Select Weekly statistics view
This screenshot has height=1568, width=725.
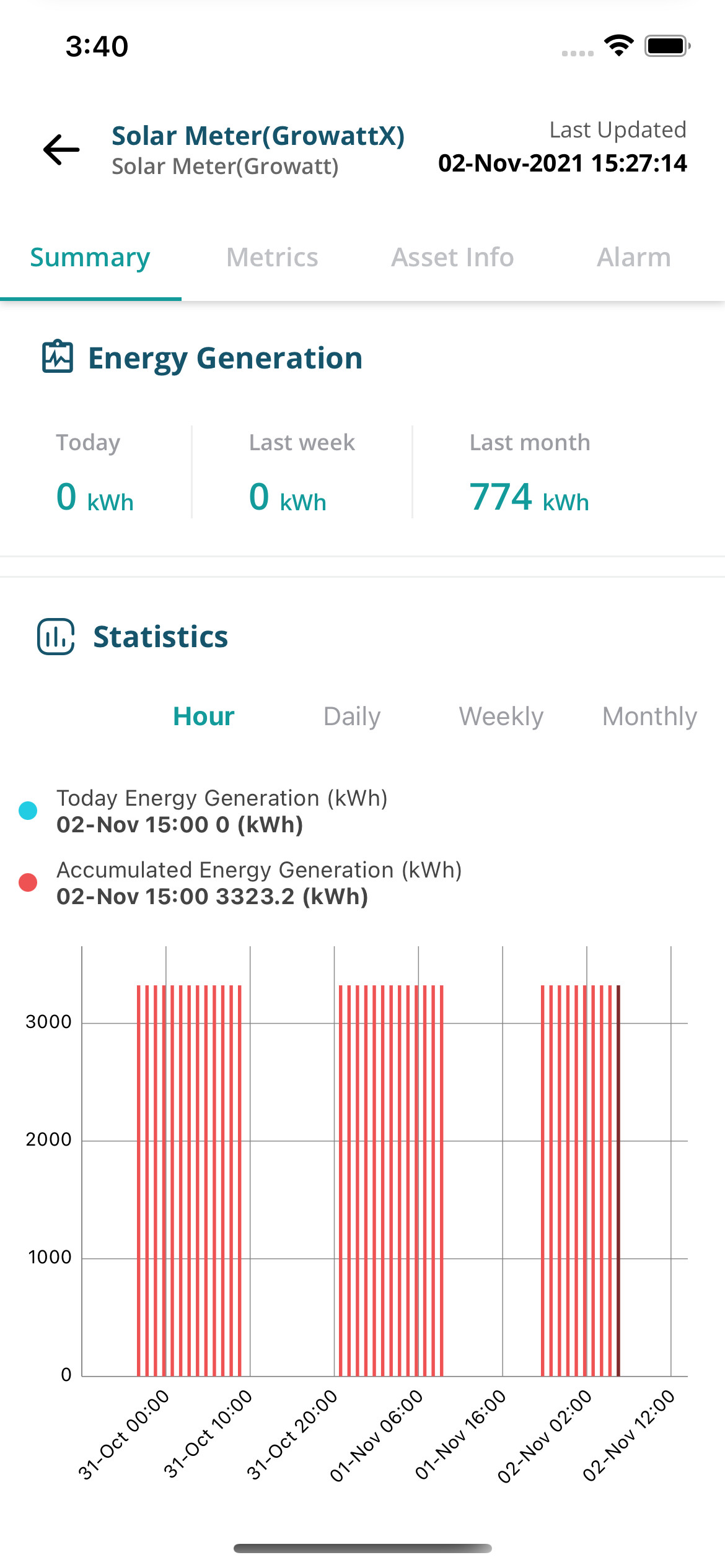(501, 716)
